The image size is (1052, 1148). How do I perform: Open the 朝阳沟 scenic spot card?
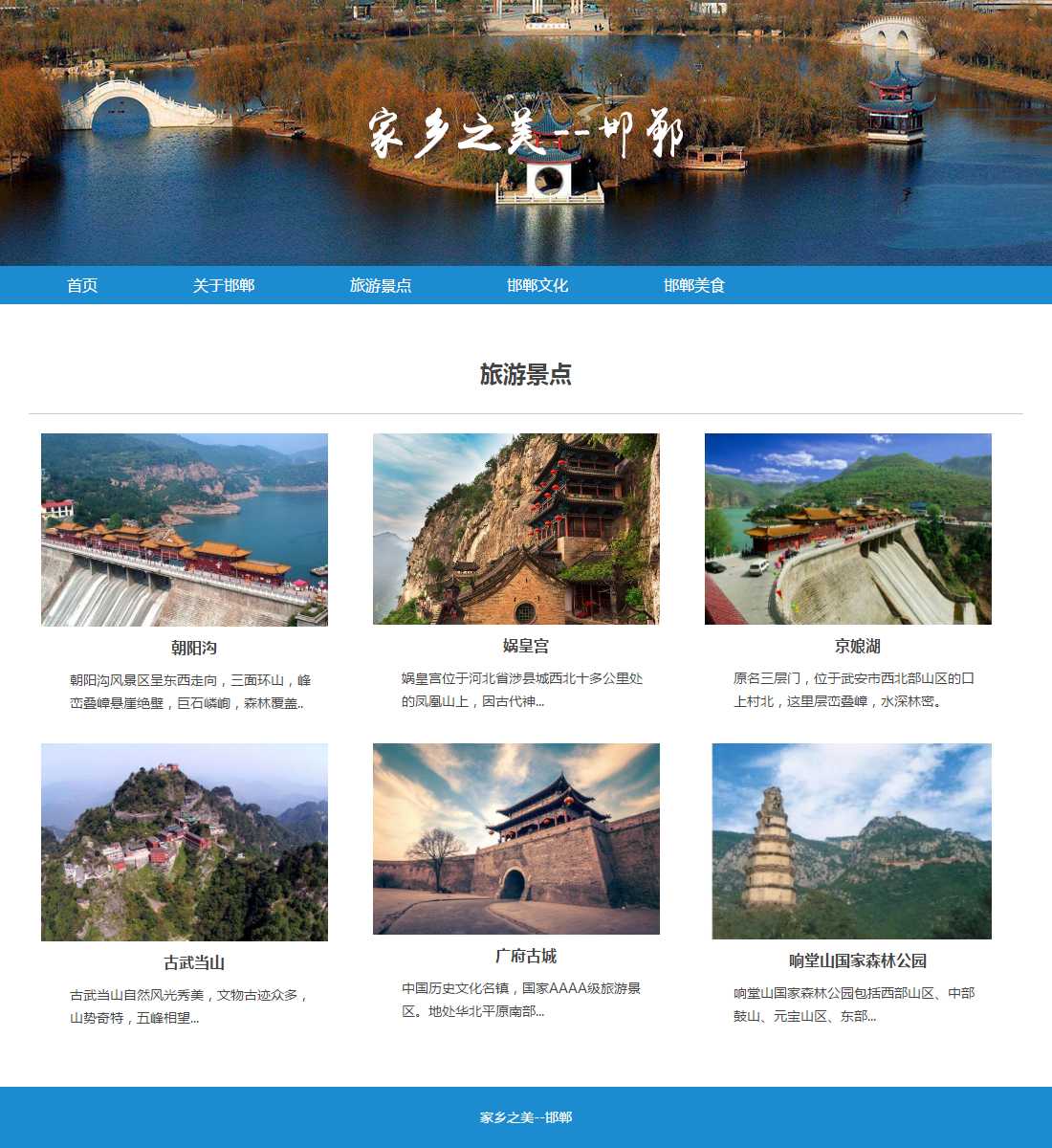click(x=185, y=530)
